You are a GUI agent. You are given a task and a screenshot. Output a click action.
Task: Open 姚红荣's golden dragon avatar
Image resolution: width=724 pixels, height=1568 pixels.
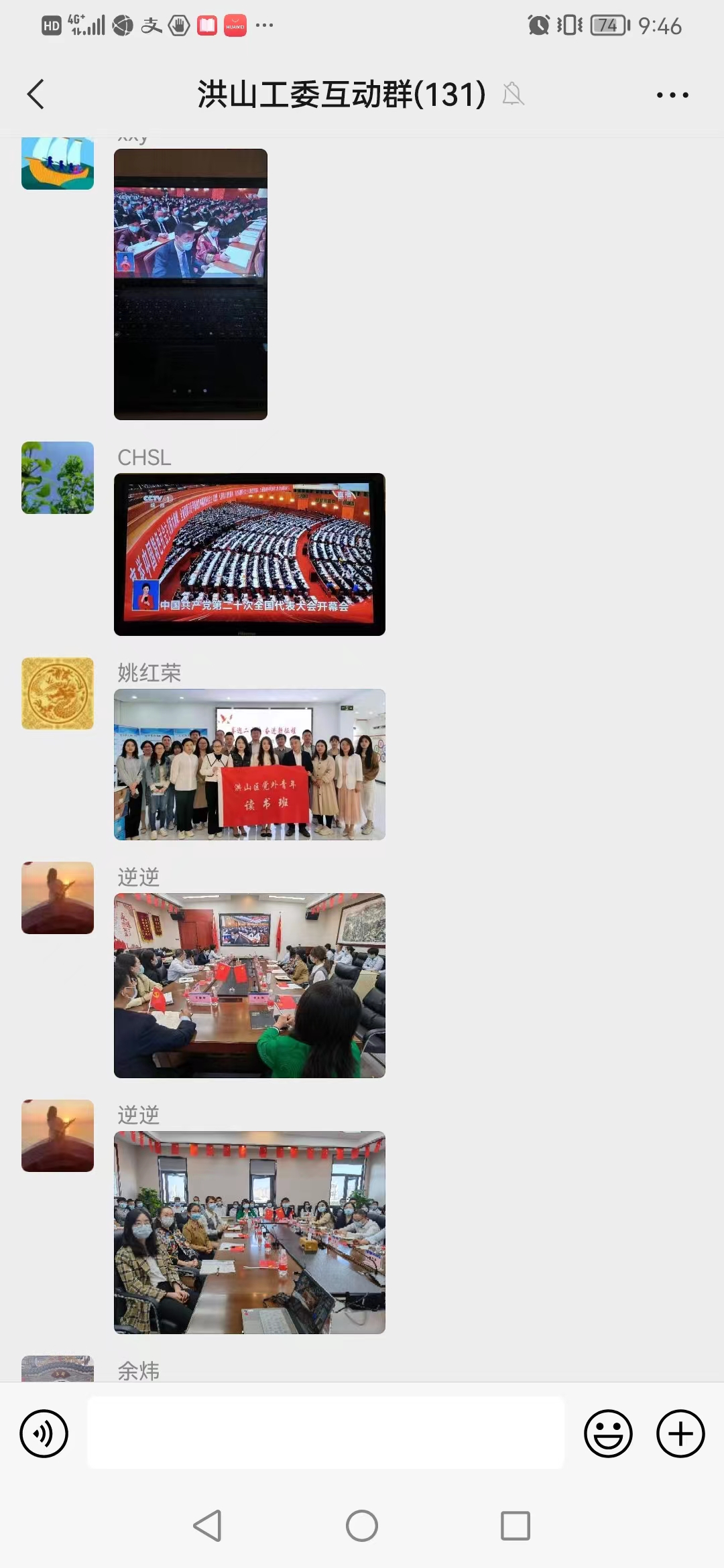(58, 694)
